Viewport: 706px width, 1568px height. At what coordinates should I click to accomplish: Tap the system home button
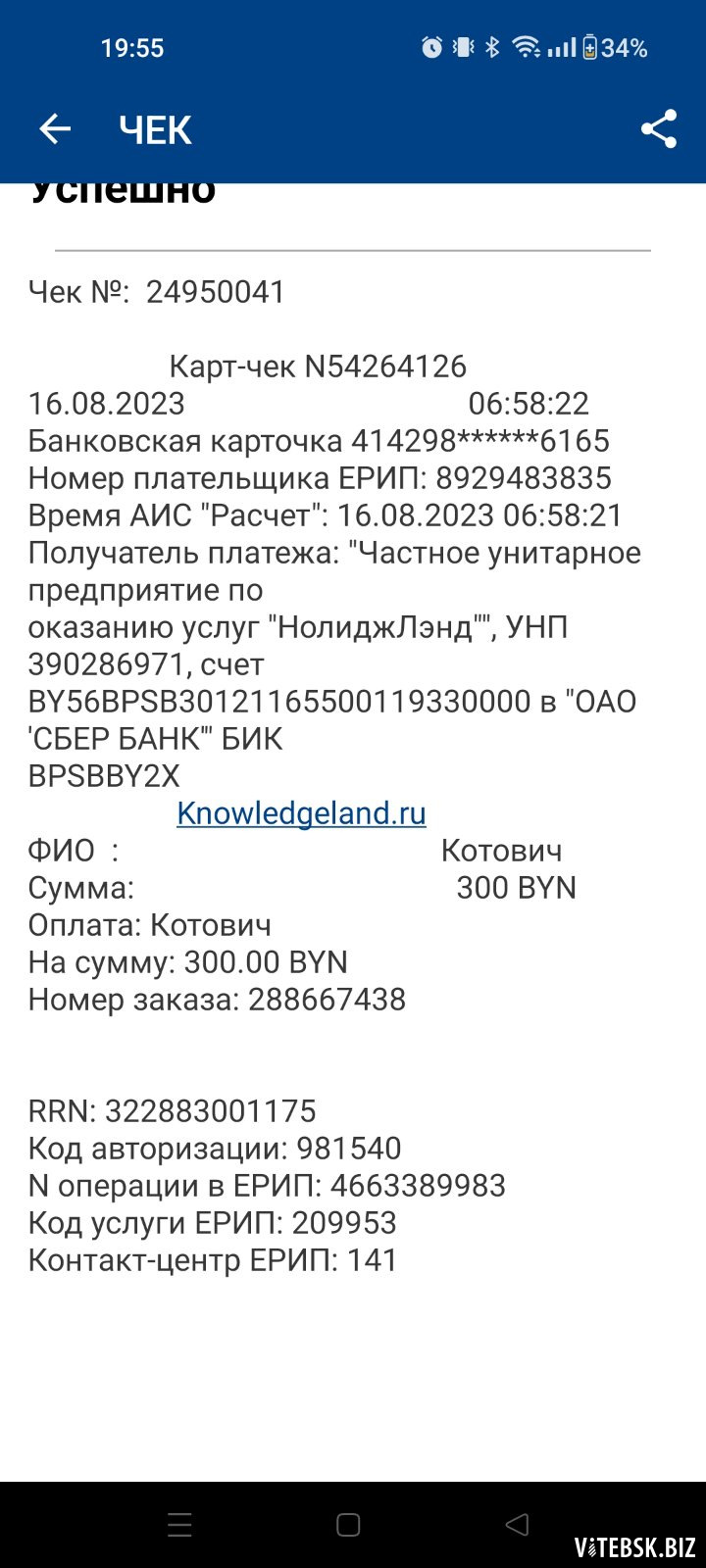tap(348, 1525)
